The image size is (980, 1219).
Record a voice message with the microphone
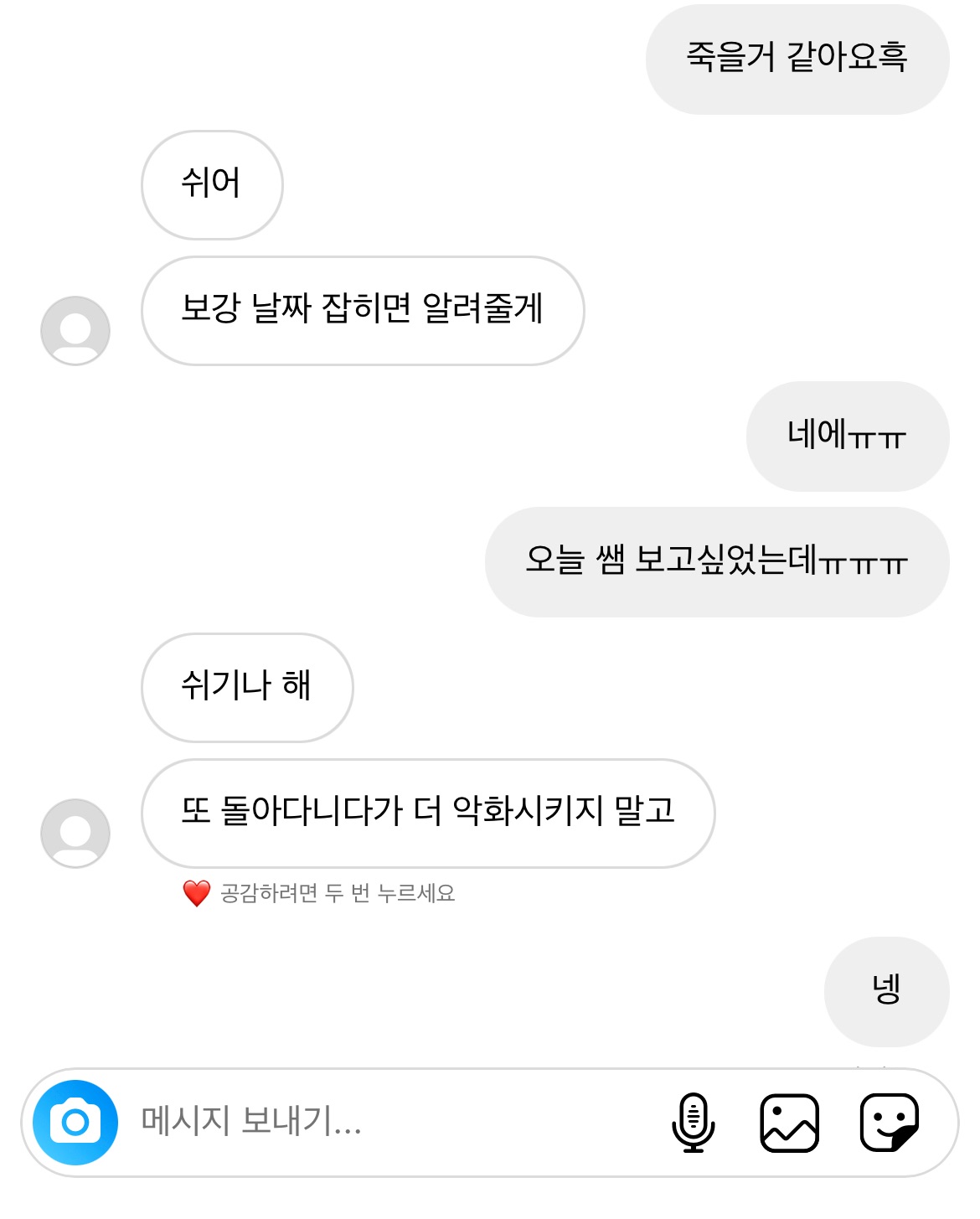[x=694, y=1122]
